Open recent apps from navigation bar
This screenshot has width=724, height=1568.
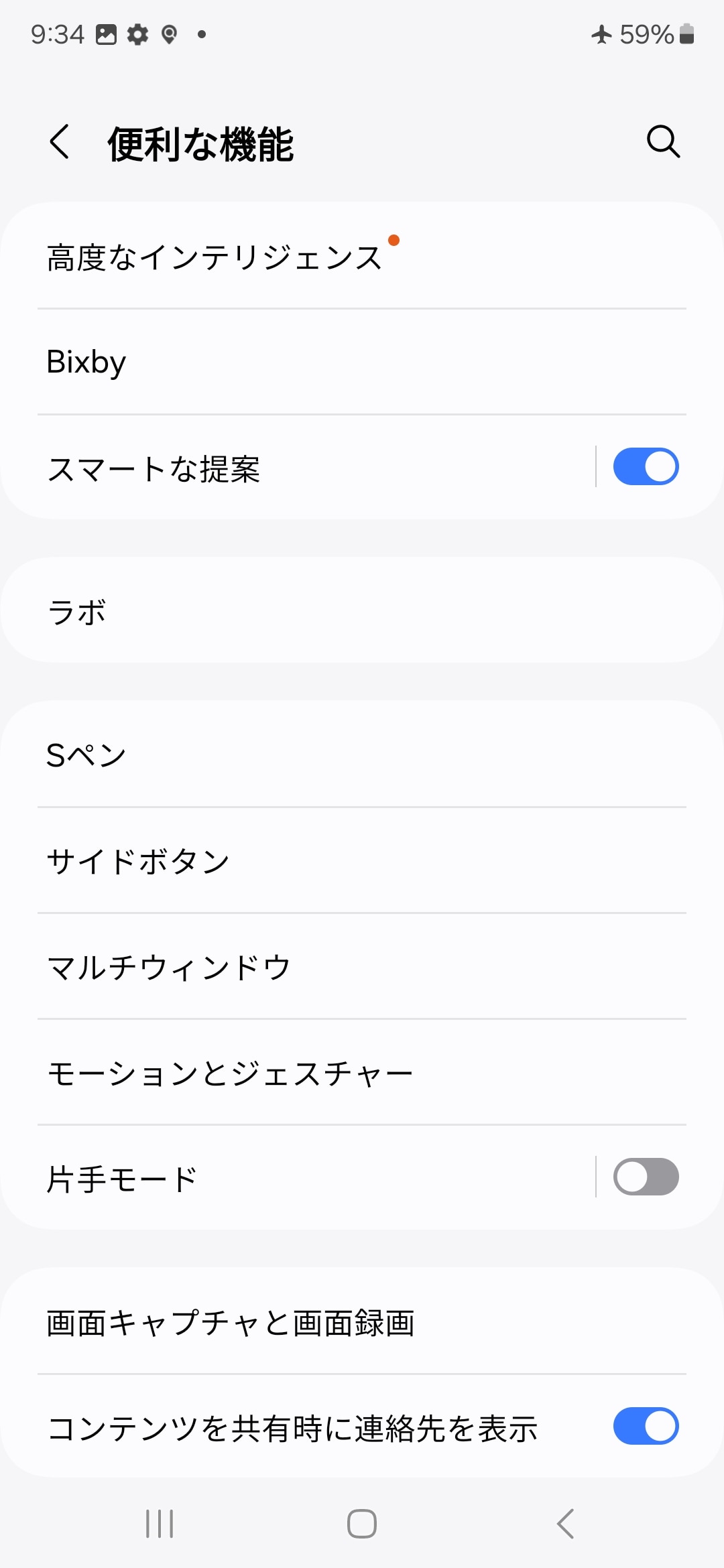tap(160, 1524)
